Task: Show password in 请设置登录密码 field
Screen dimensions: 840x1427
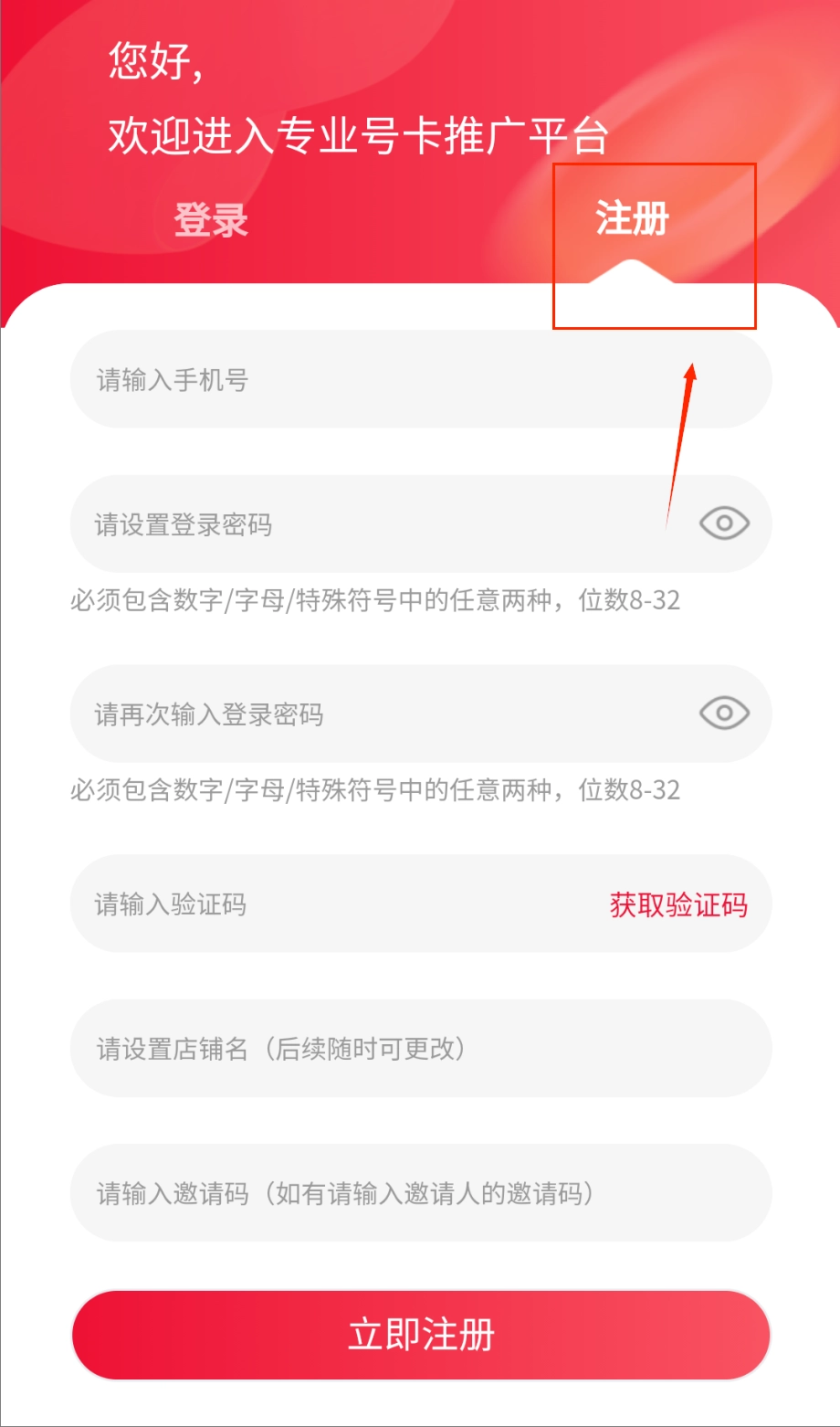Action: point(724,523)
